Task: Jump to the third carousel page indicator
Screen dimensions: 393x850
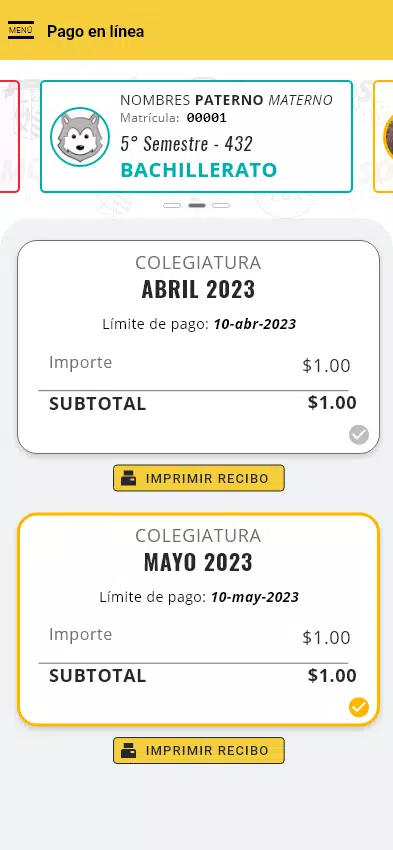Action: (x=221, y=206)
